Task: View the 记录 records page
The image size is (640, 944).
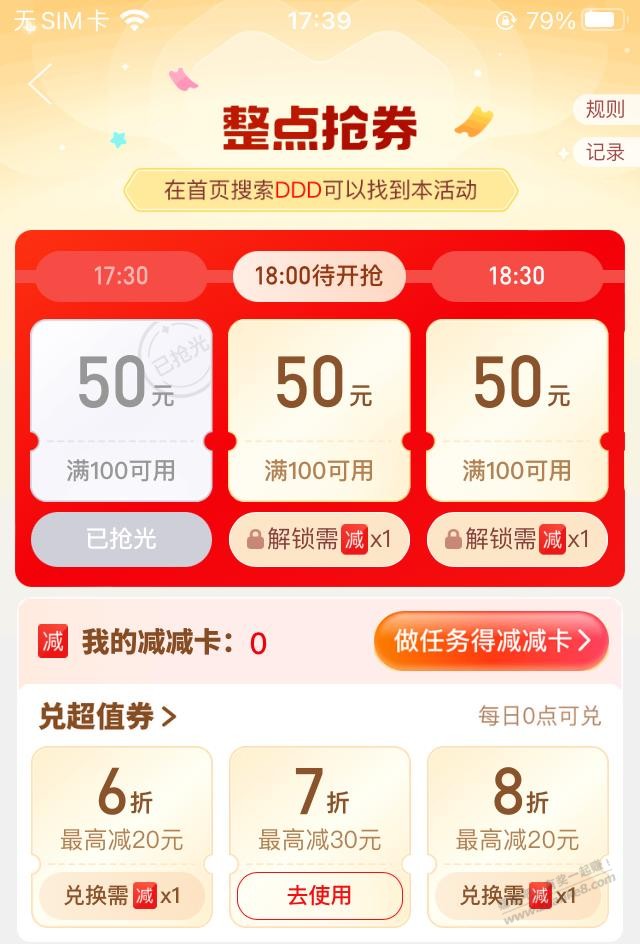Action: pyautogui.click(x=604, y=152)
